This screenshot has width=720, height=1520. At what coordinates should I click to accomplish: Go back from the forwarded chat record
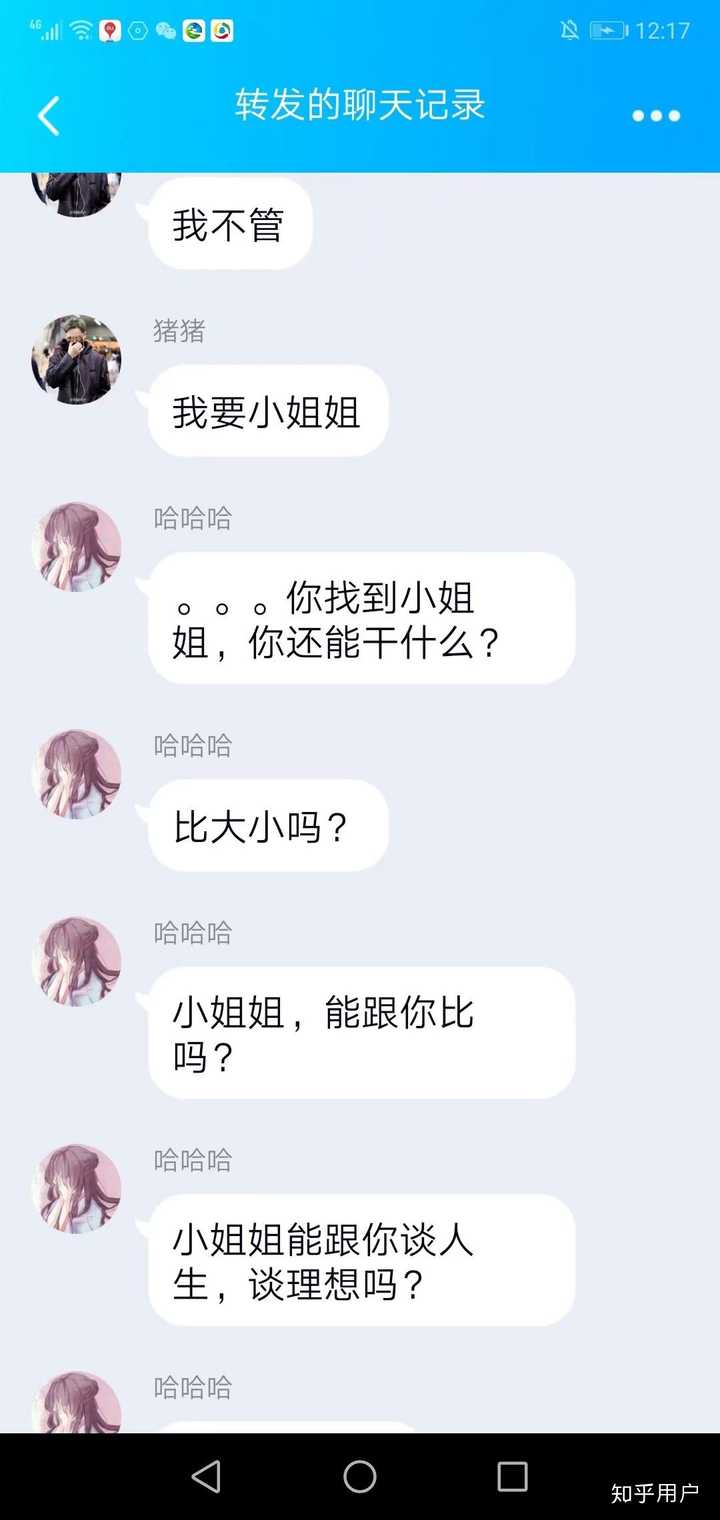(x=48, y=116)
